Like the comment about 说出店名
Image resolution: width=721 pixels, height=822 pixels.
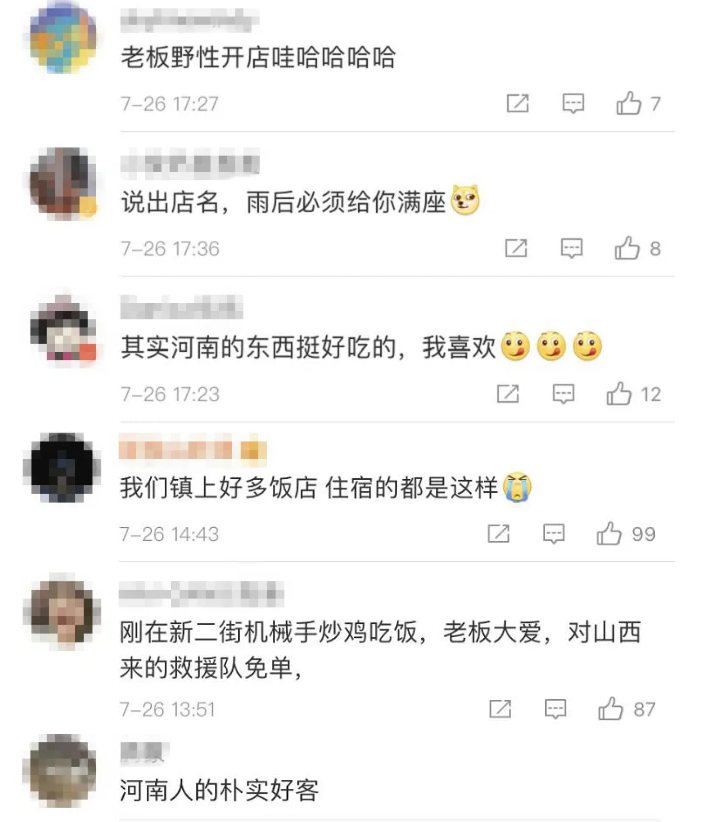[x=627, y=248]
